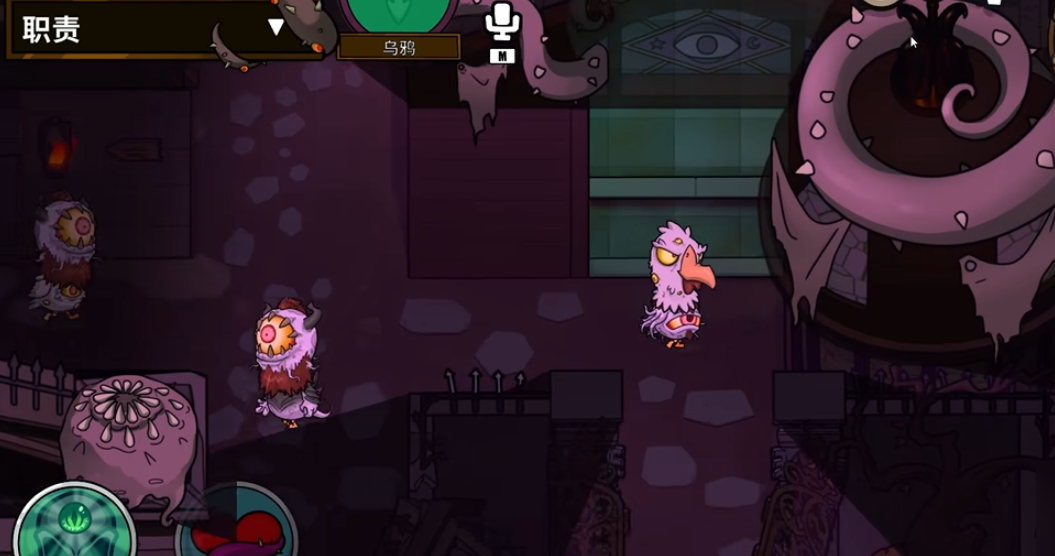The height and width of the screenshot is (556, 1055).
Task: Toggle the microphone icon
Action: [x=501, y=24]
